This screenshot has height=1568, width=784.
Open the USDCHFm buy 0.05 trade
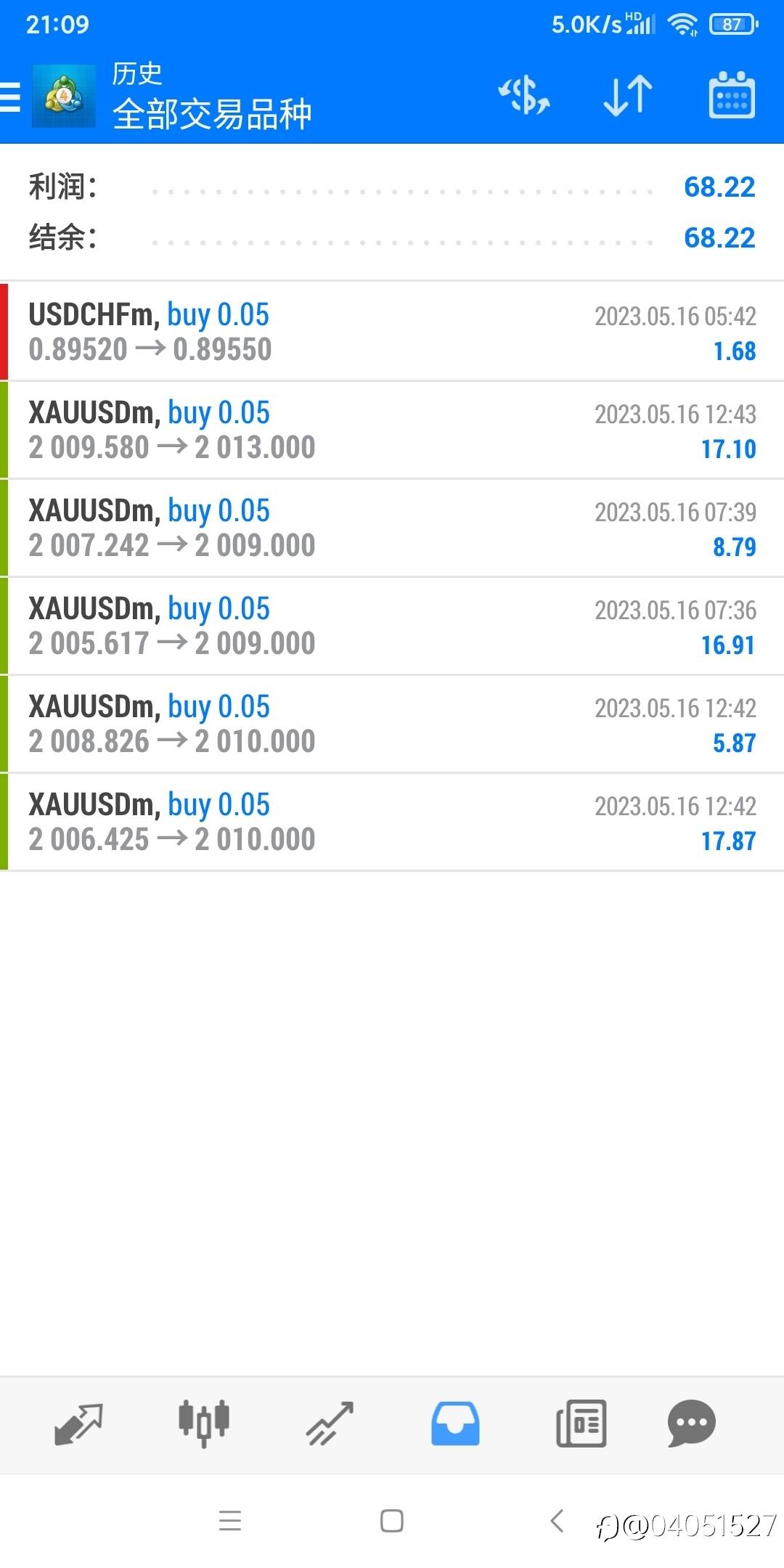pyautogui.click(x=392, y=332)
